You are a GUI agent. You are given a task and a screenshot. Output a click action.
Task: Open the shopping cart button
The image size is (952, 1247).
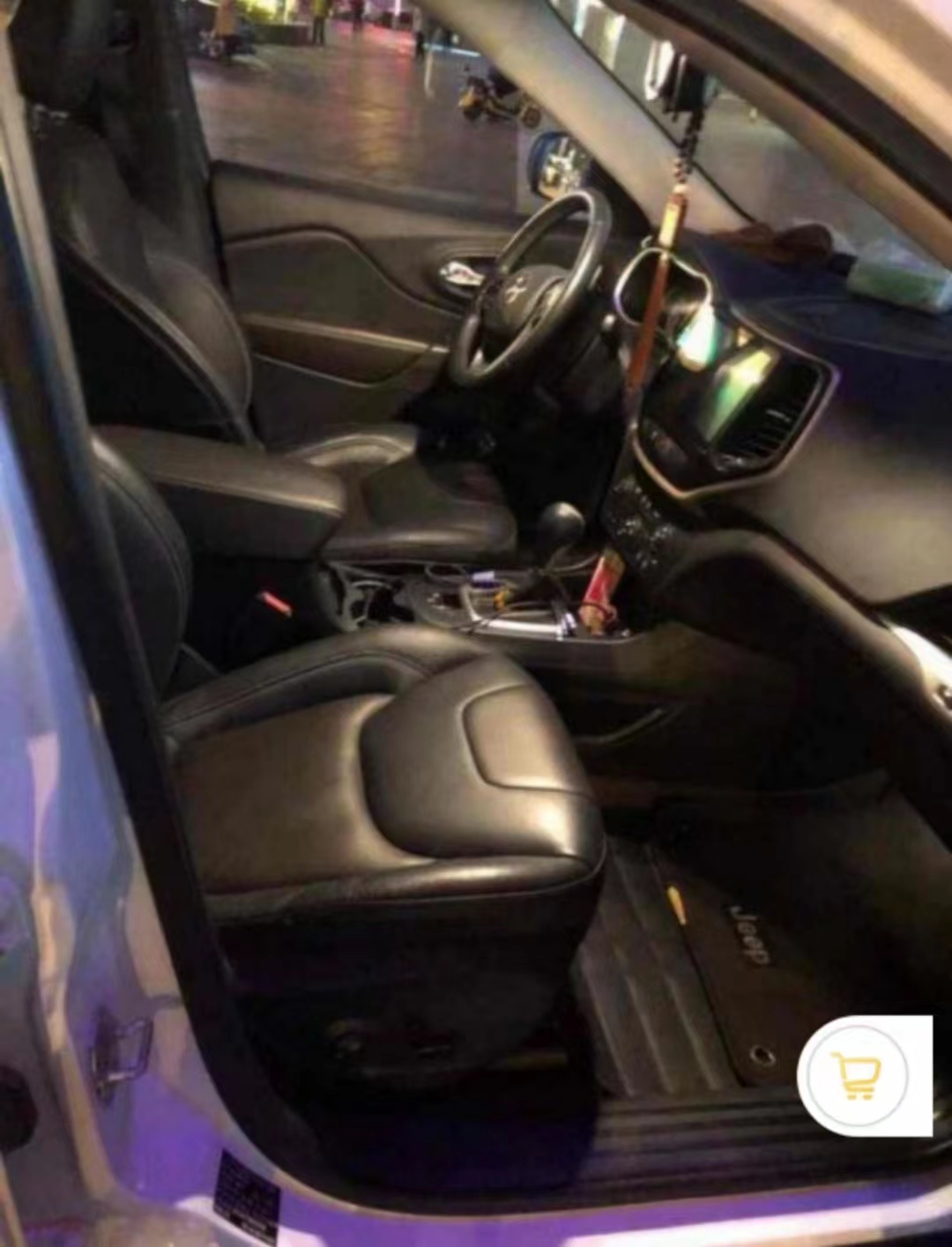[x=854, y=1075]
